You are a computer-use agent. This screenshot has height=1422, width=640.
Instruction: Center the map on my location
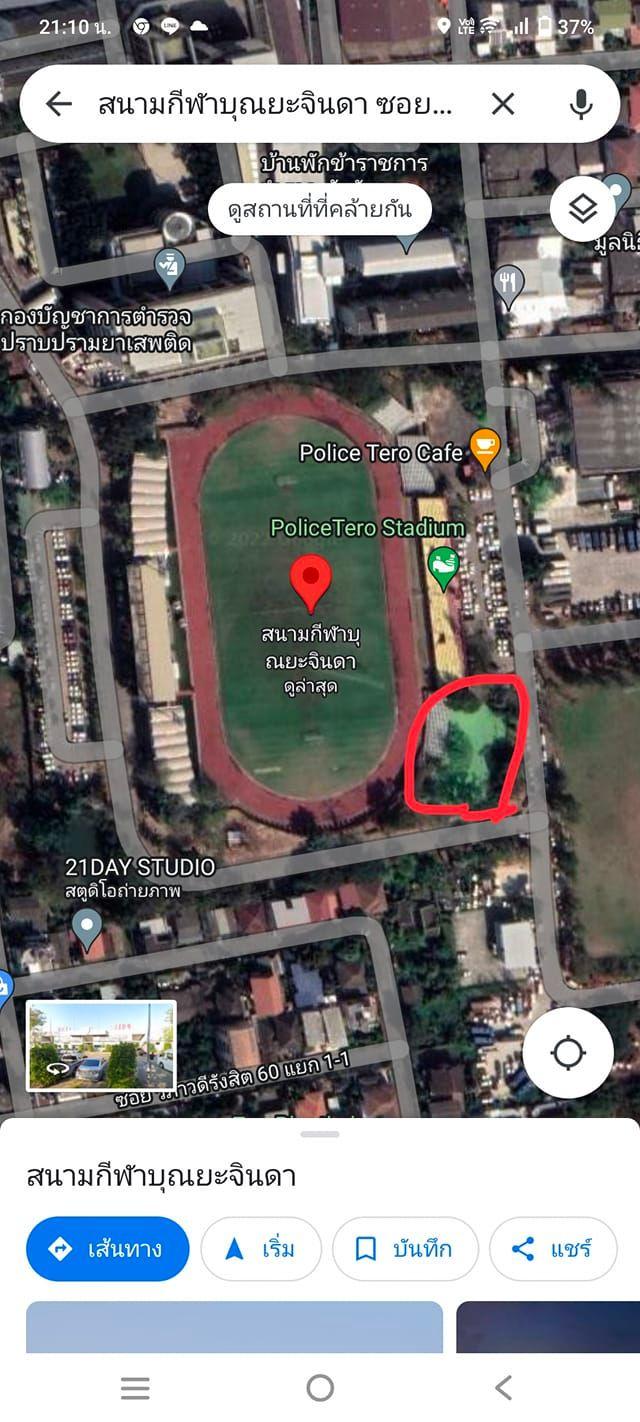tap(568, 1053)
